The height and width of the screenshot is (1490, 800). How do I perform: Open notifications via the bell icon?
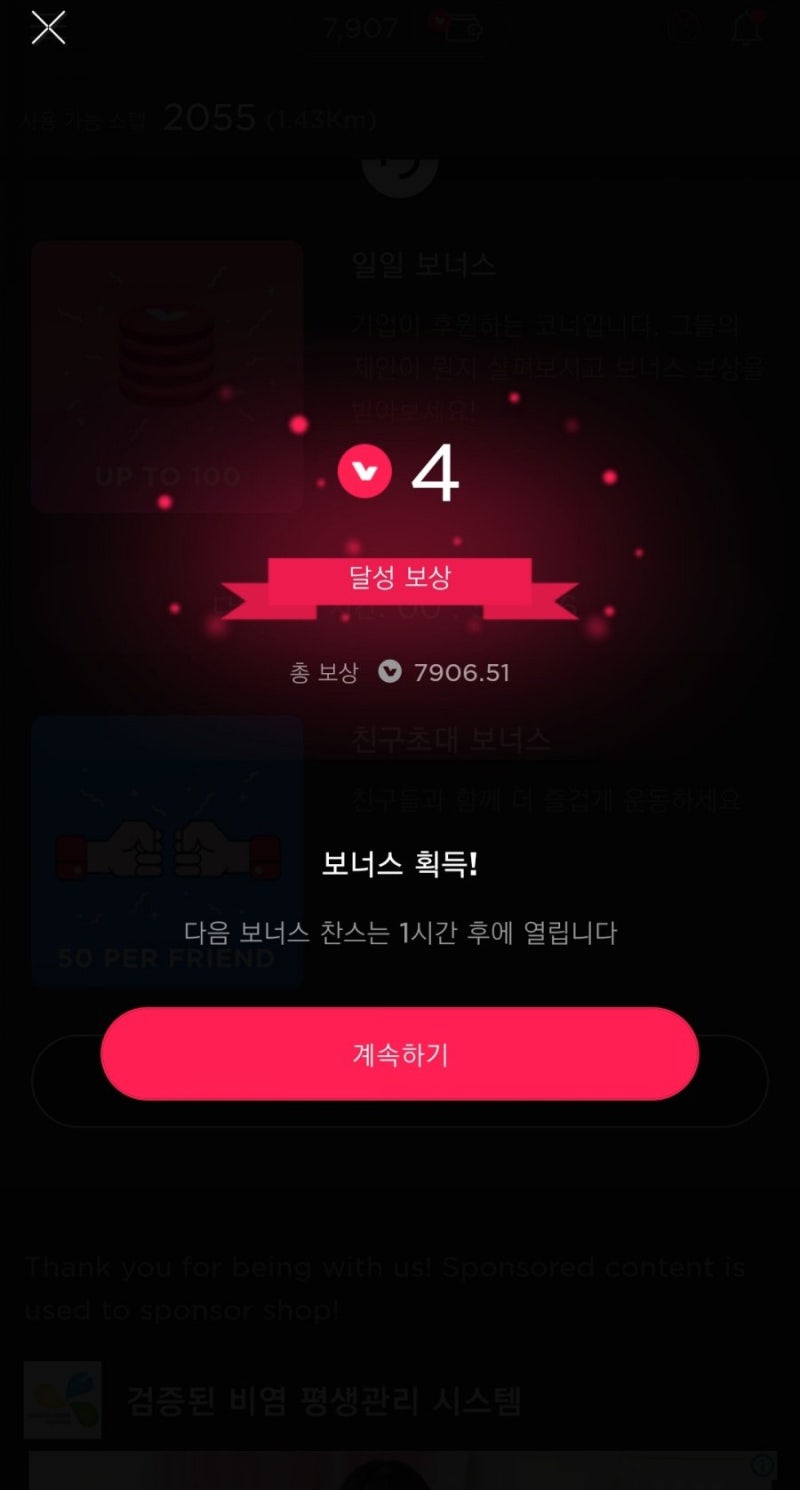744,27
